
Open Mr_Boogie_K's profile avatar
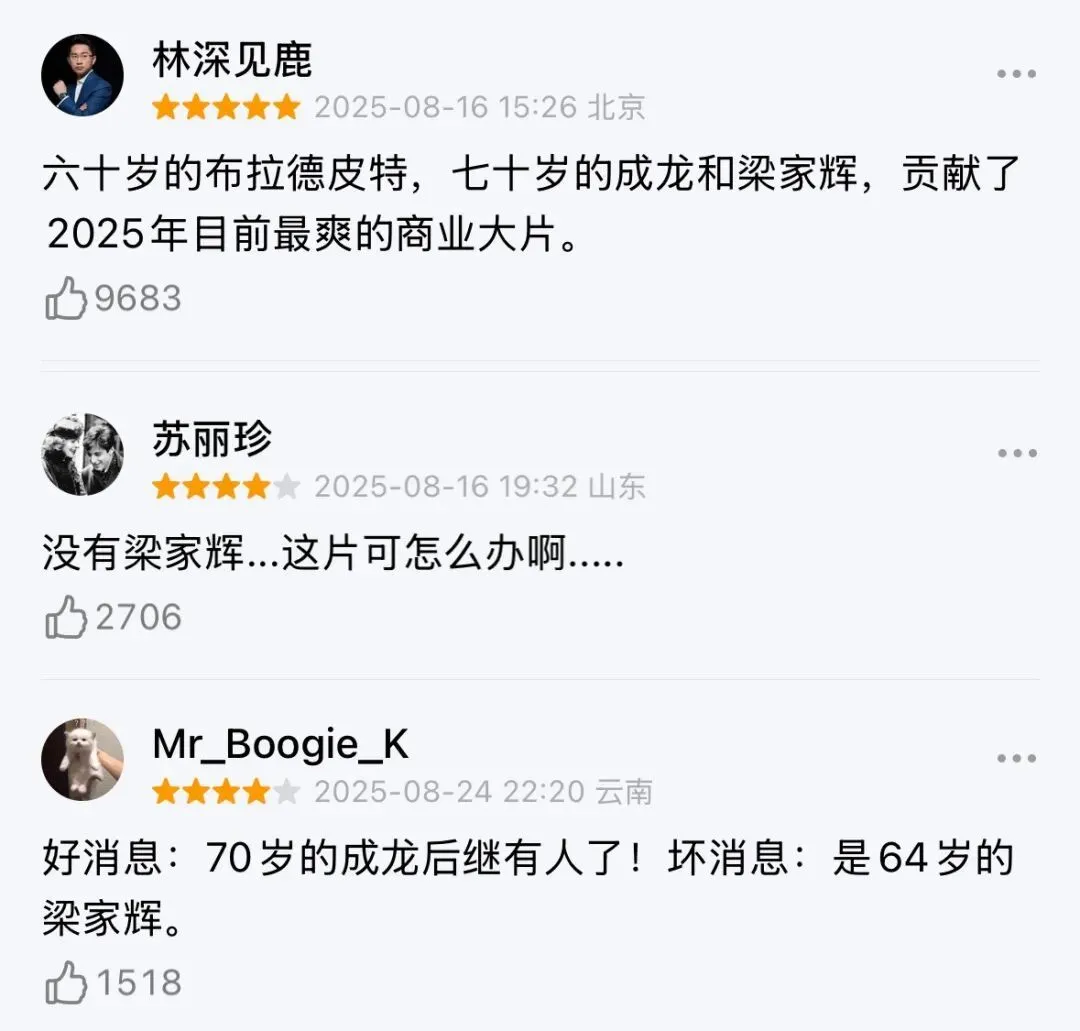click(x=82, y=759)
